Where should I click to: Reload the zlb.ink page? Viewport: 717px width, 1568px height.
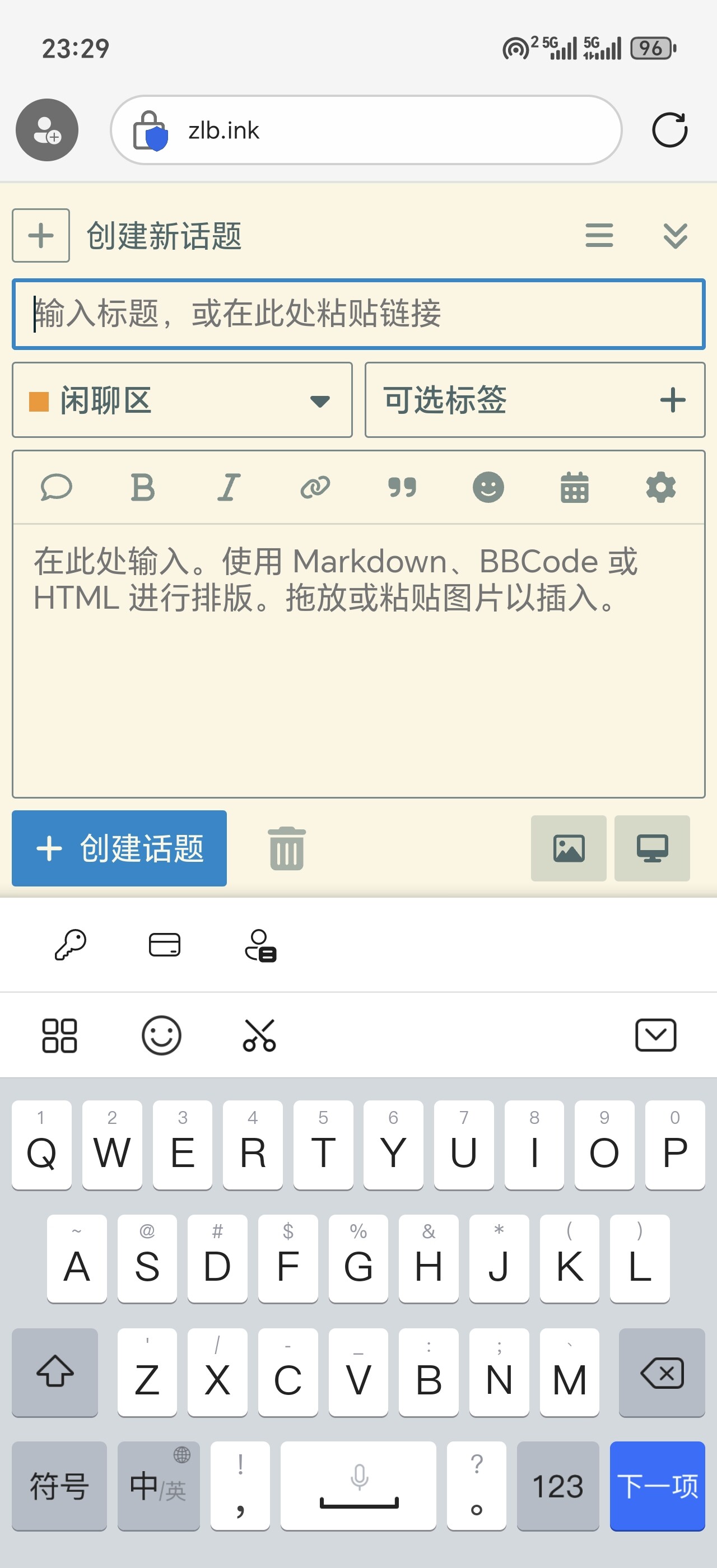click(669, 130)
